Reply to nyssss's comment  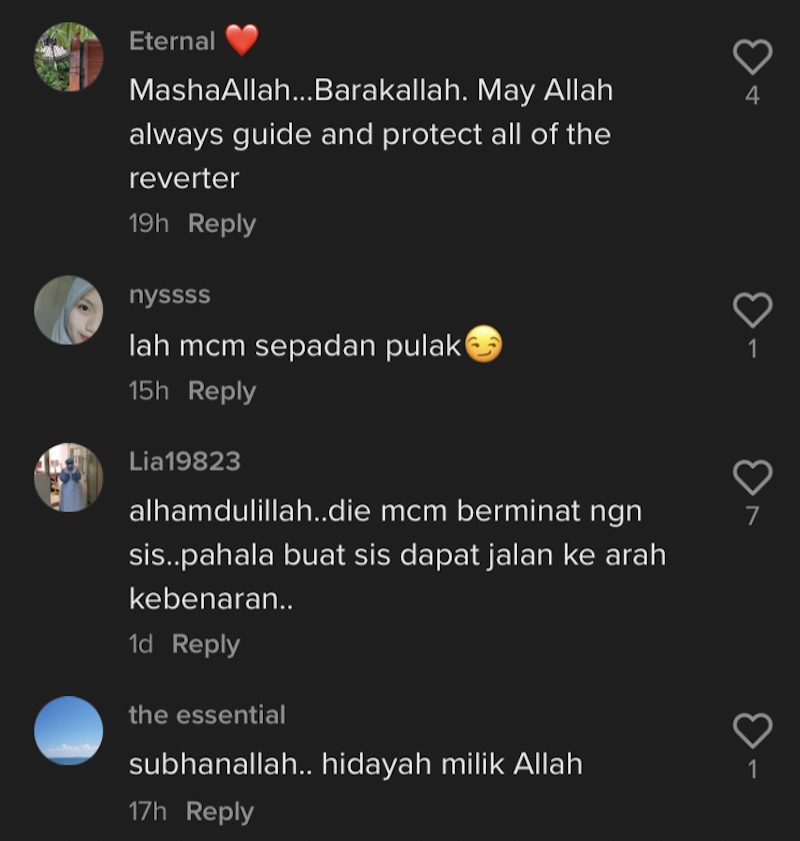[x=222, y=391]
